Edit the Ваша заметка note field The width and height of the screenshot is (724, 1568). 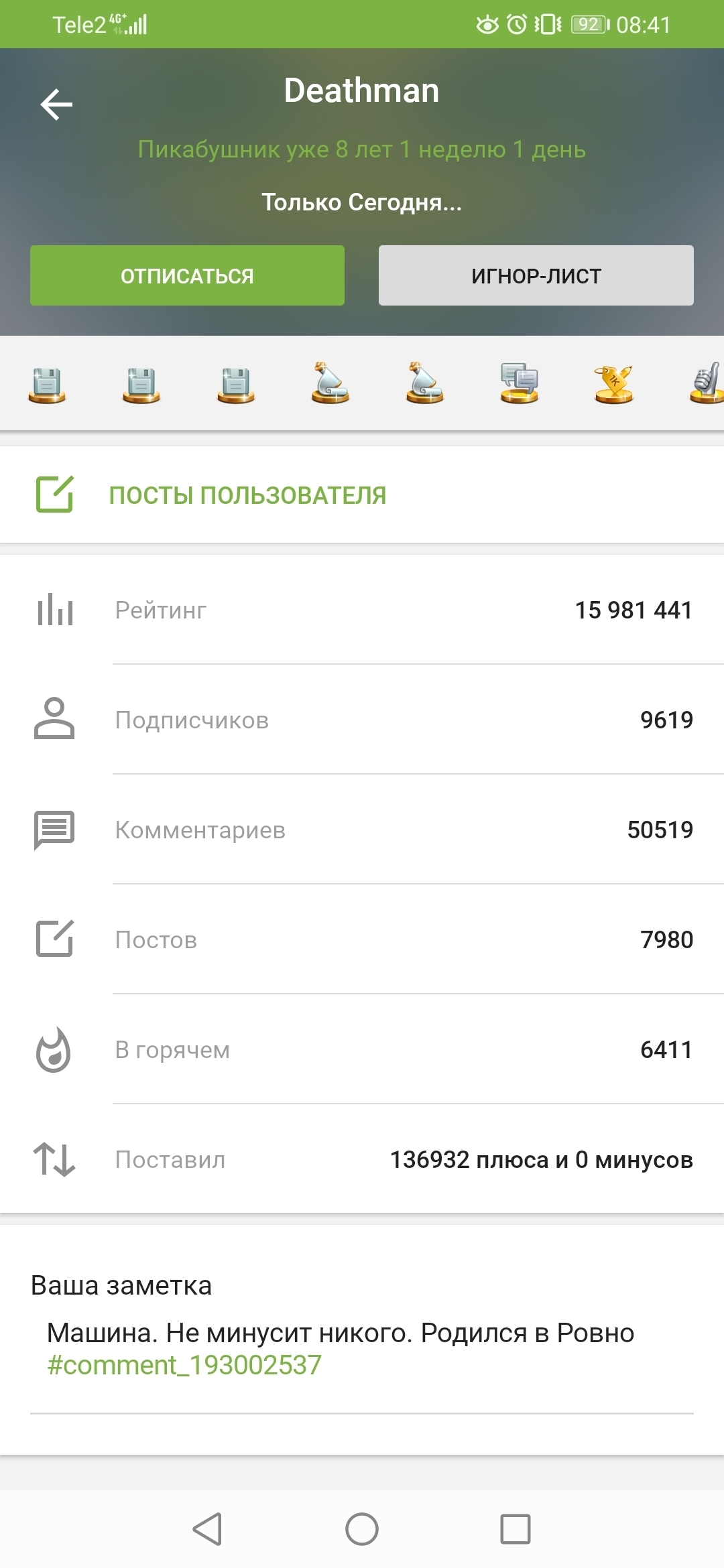(x=362, y=1333)
